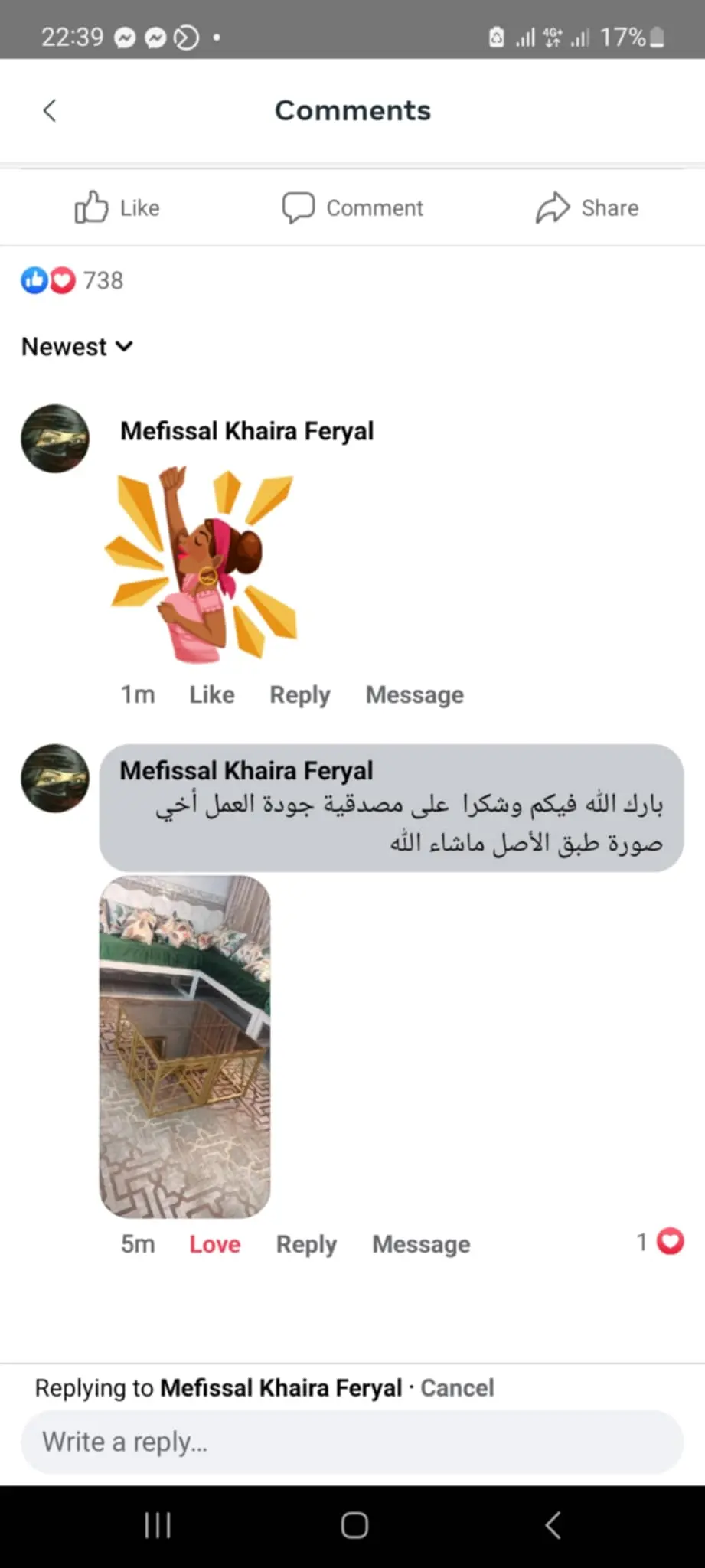Go to the home screen
The width and height of the screenshot is (705, 1568).
tap(354, 1525)
